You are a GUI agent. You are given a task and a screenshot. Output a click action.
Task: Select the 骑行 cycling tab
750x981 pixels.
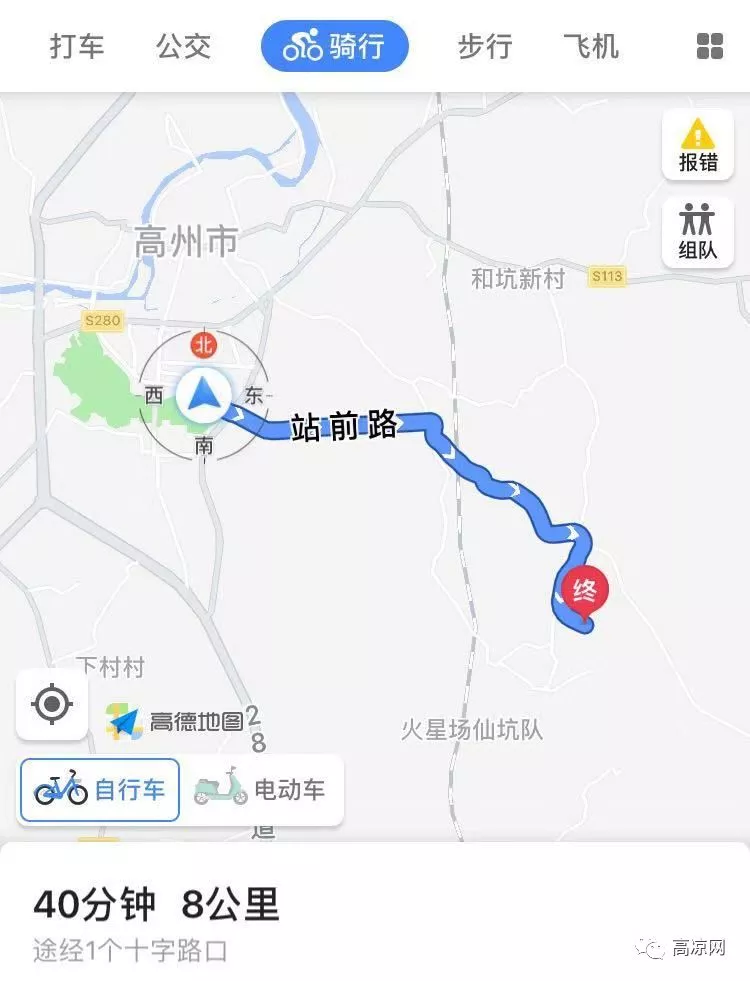(334, 46)
